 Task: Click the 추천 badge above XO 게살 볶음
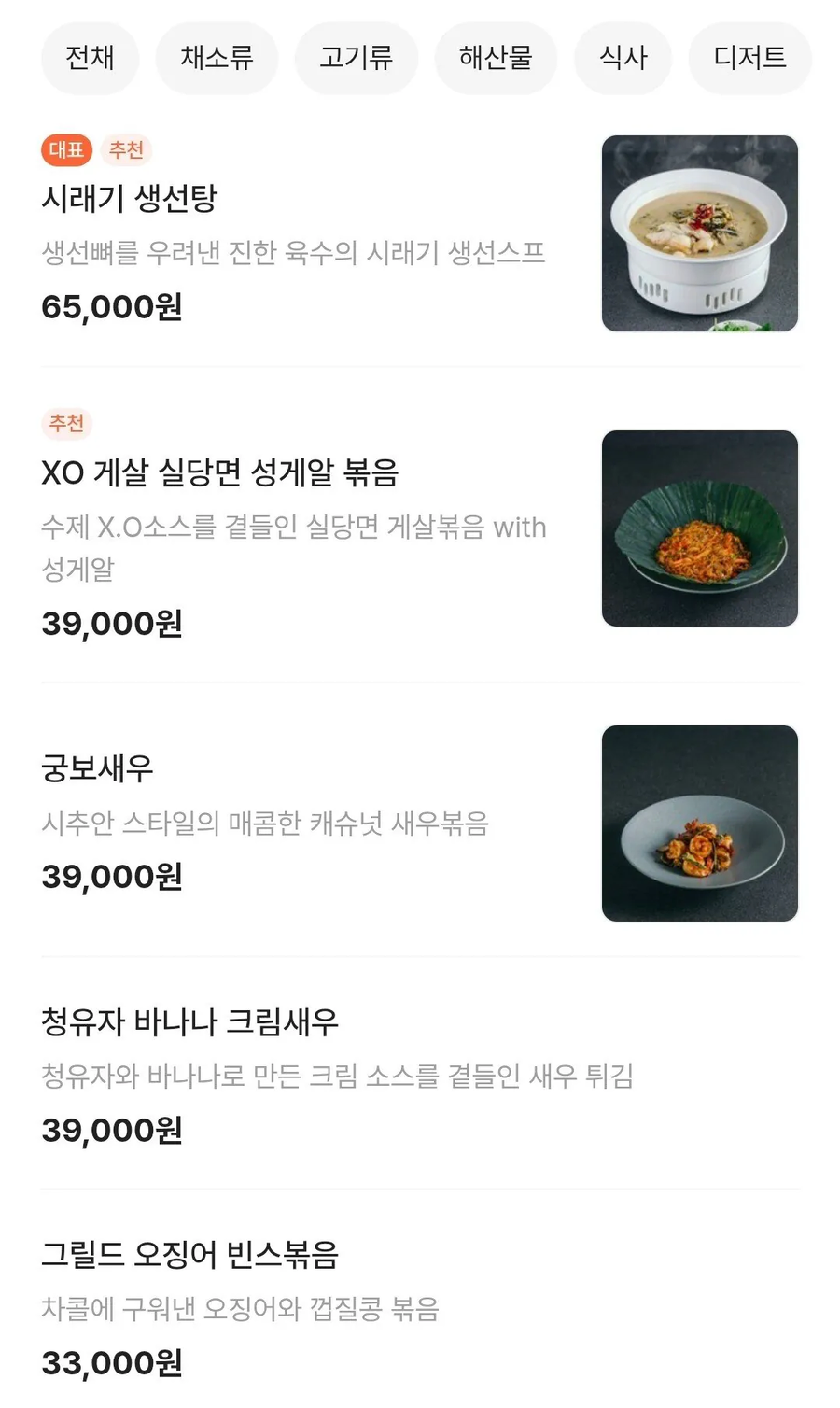click(x=66, y=422)
